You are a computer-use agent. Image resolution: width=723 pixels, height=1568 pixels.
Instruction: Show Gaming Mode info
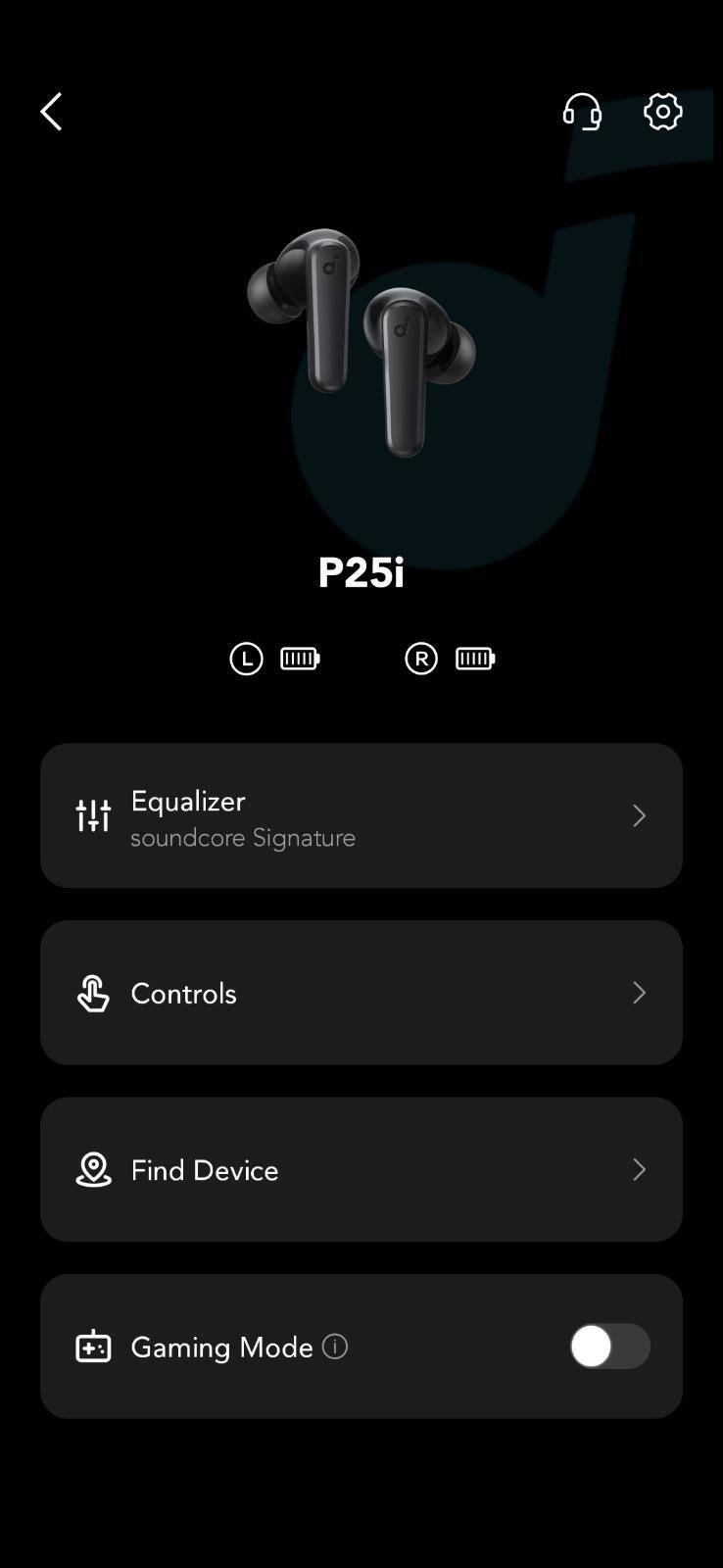(335, 1347)
